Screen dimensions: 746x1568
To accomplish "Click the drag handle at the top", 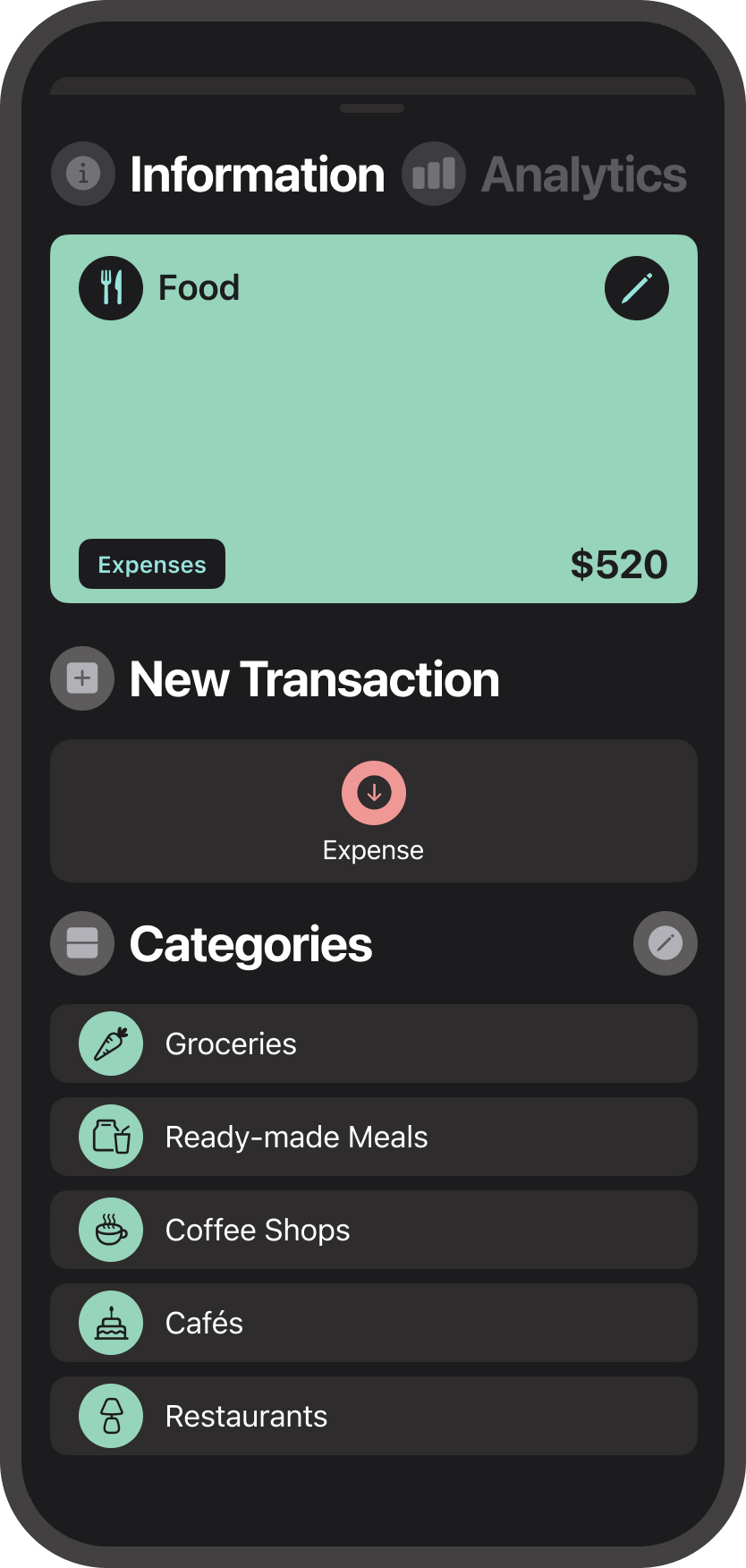I will pos(373,107).
